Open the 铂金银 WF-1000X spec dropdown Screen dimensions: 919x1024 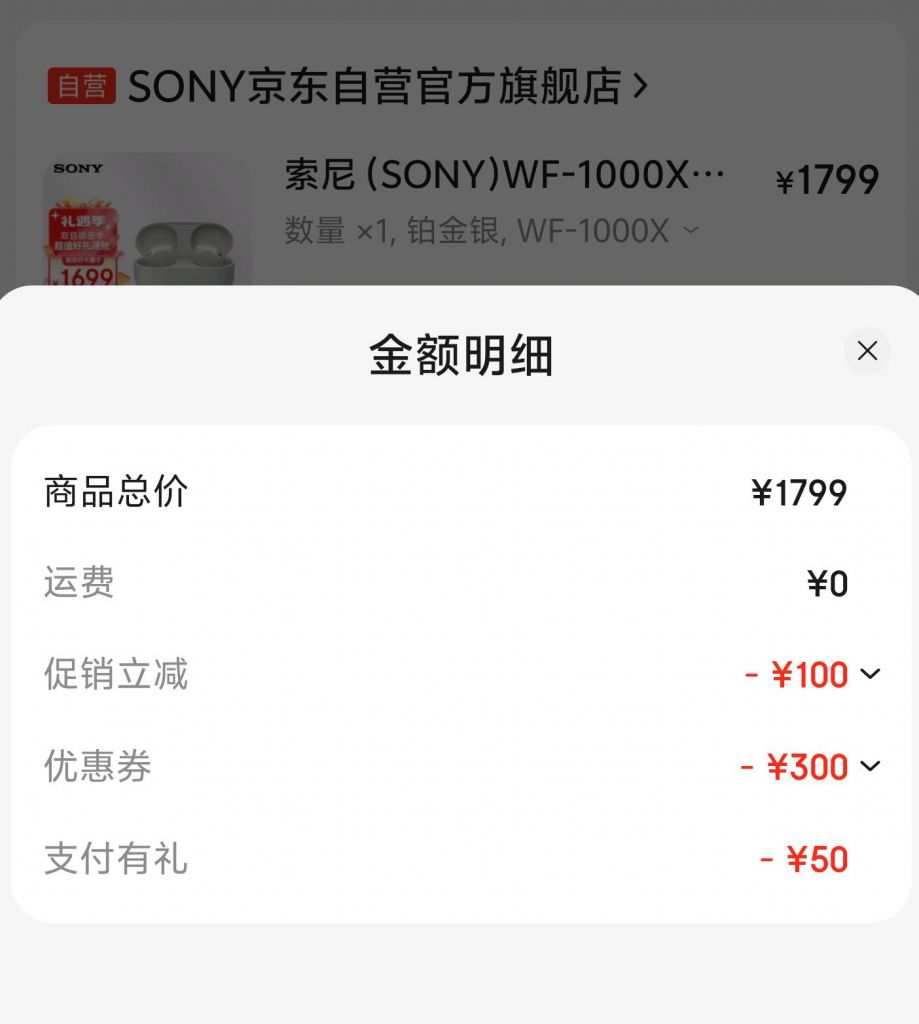coord(691,231)
